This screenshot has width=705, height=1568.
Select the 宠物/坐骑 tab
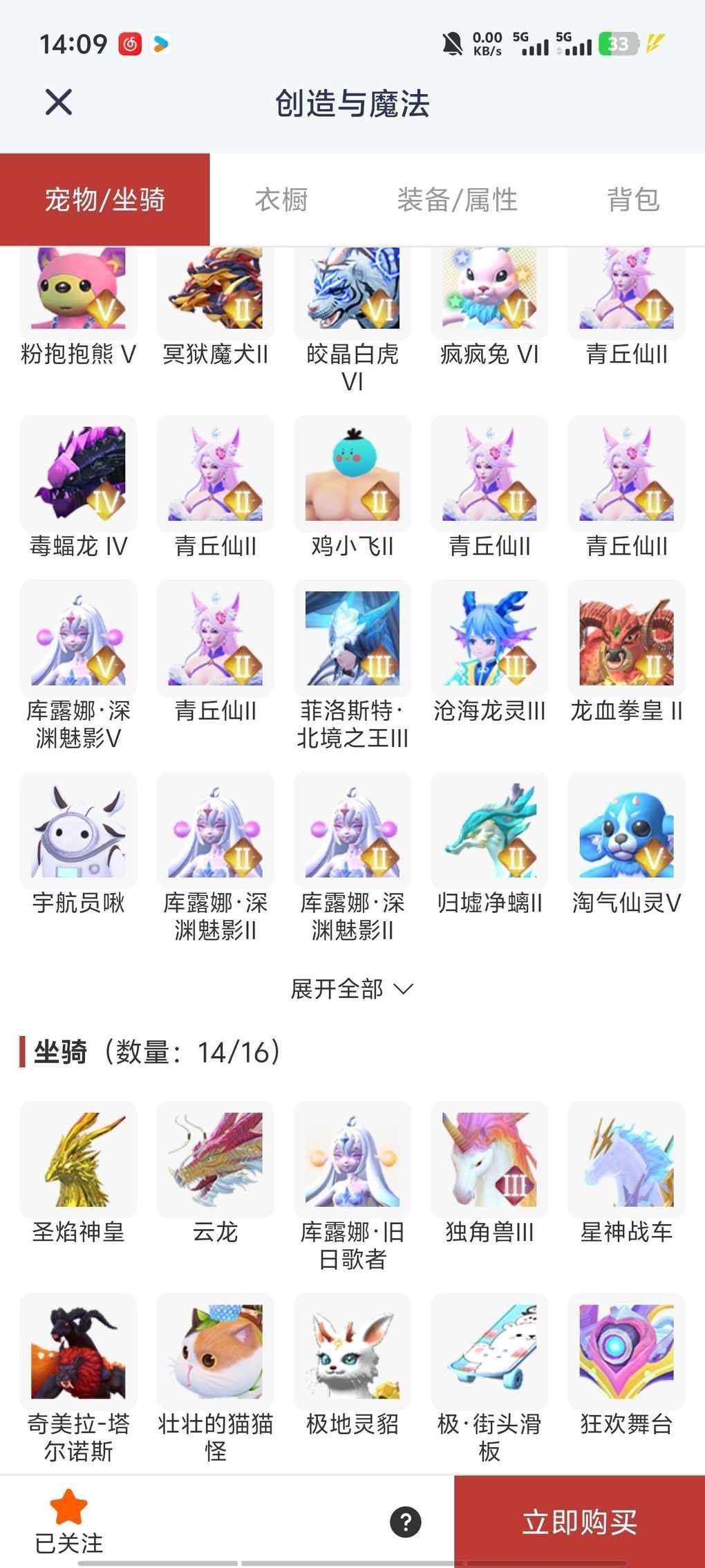pyautogui.click(x=105, y=200)
